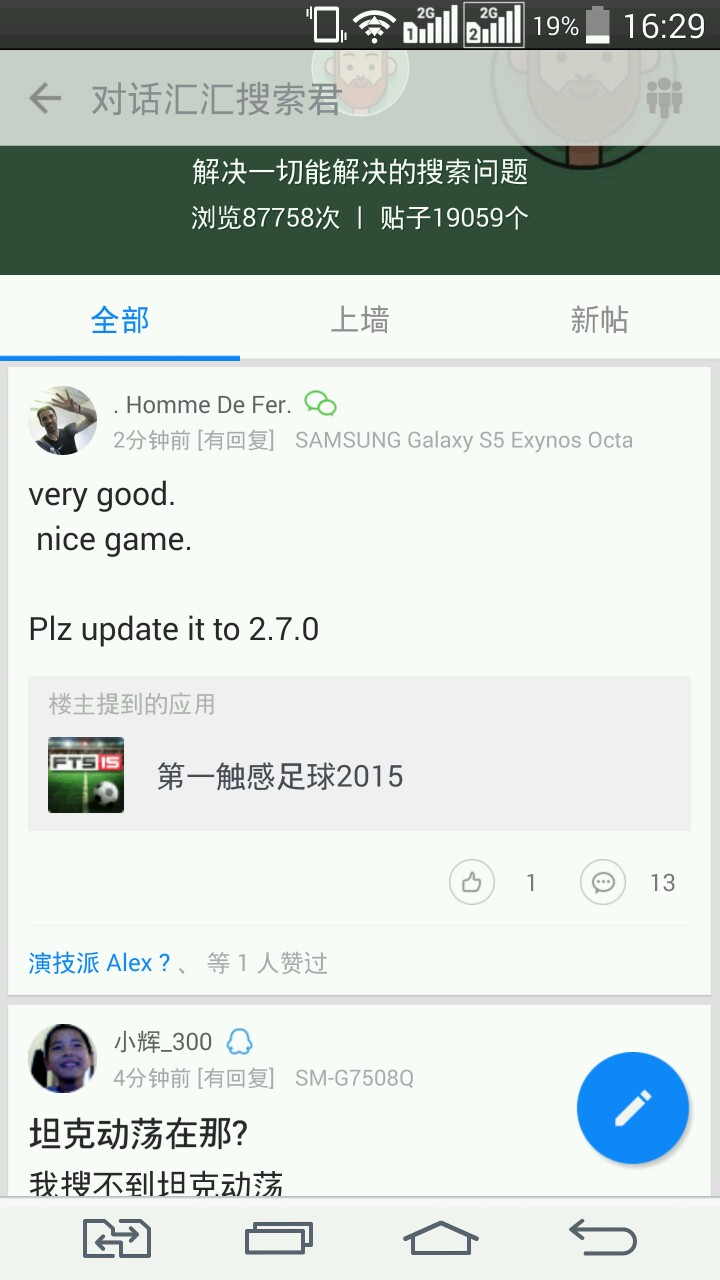Tap the system home button
The image size is (720, 1280).
(x=440, y=1239)
